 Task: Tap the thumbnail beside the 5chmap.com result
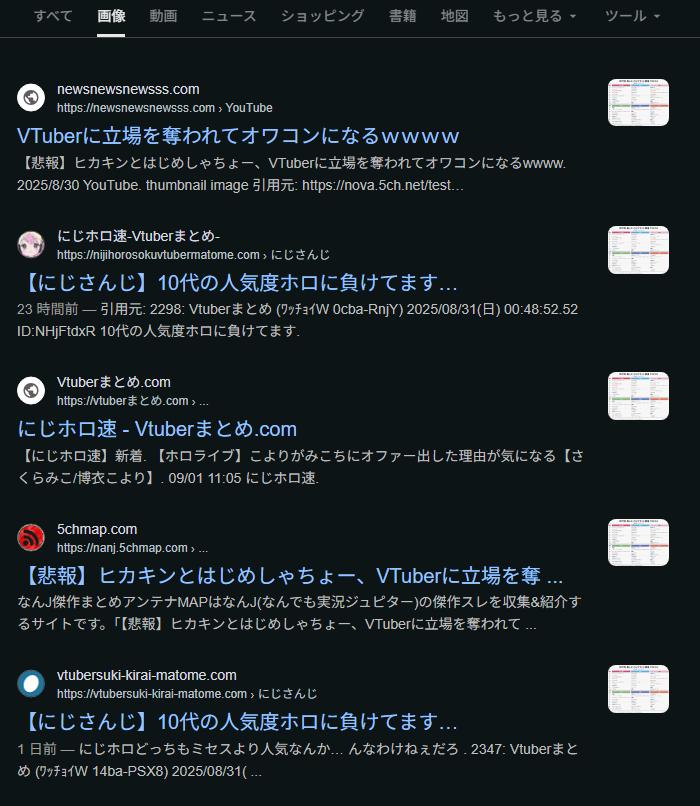[x=638, y=543]
